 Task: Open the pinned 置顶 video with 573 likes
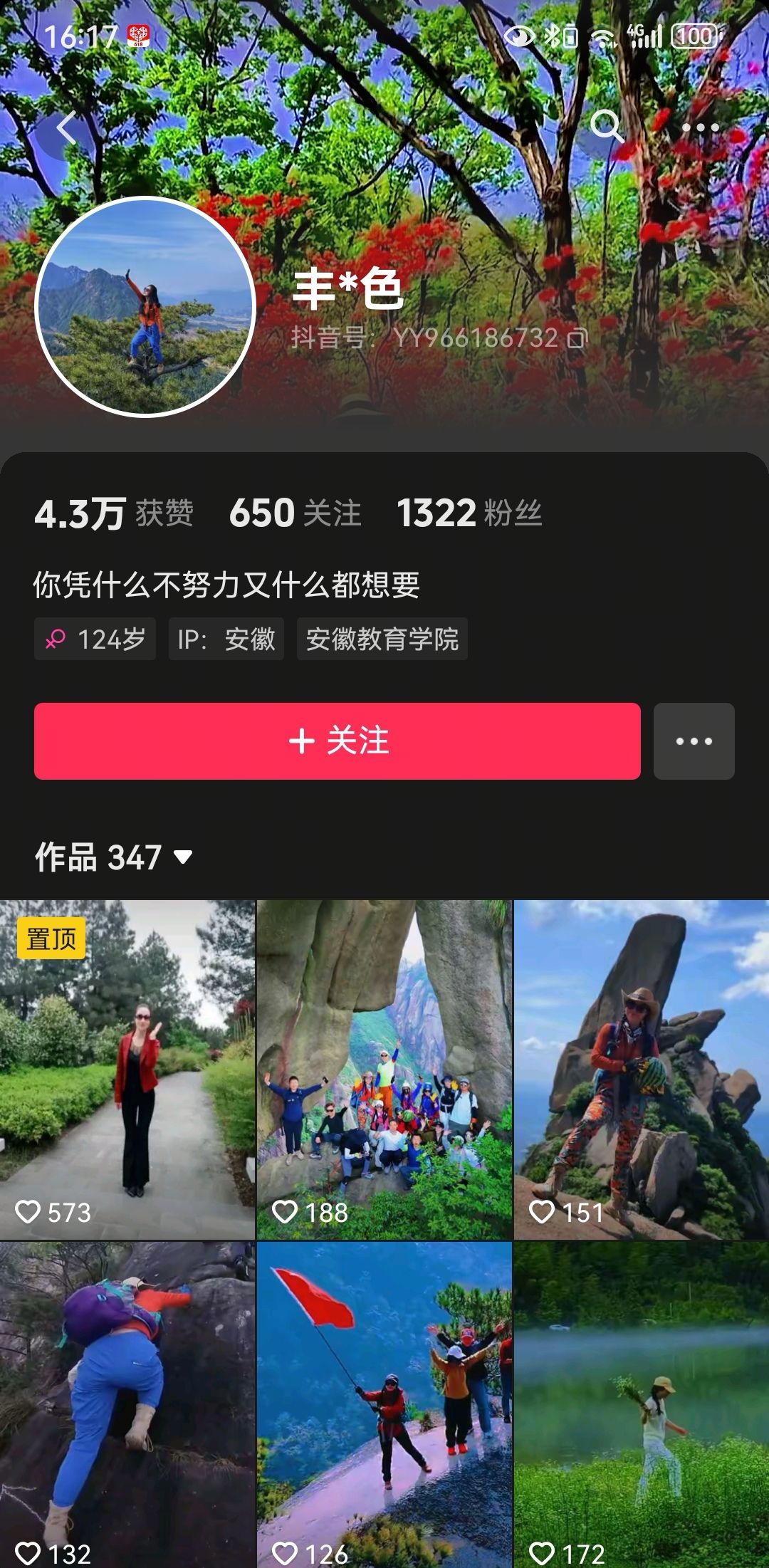pyautogui.click(x=127, y=1068)
